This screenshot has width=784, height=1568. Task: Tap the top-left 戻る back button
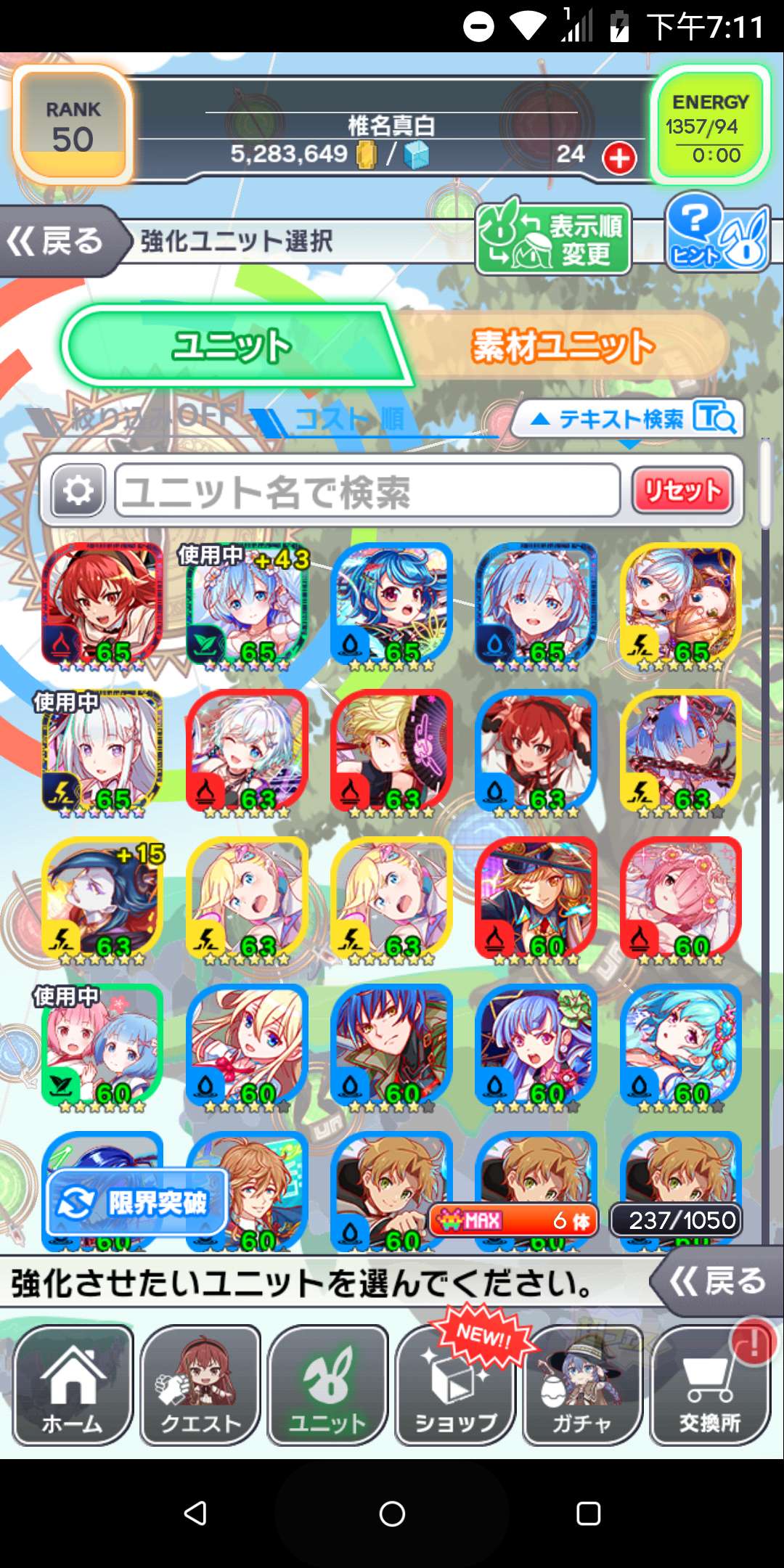pos(58,241)
